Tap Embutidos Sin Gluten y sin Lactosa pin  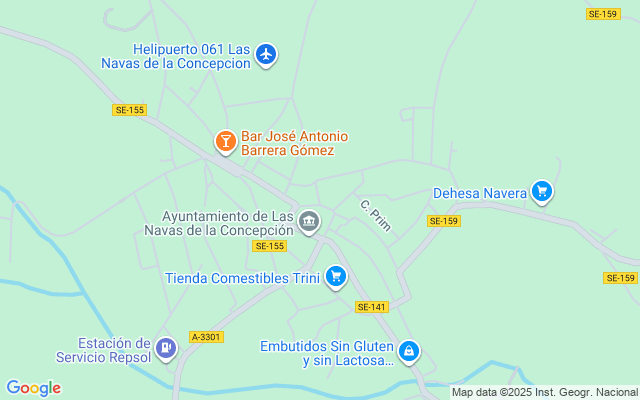pyautogui.click(x=408, y=352)
